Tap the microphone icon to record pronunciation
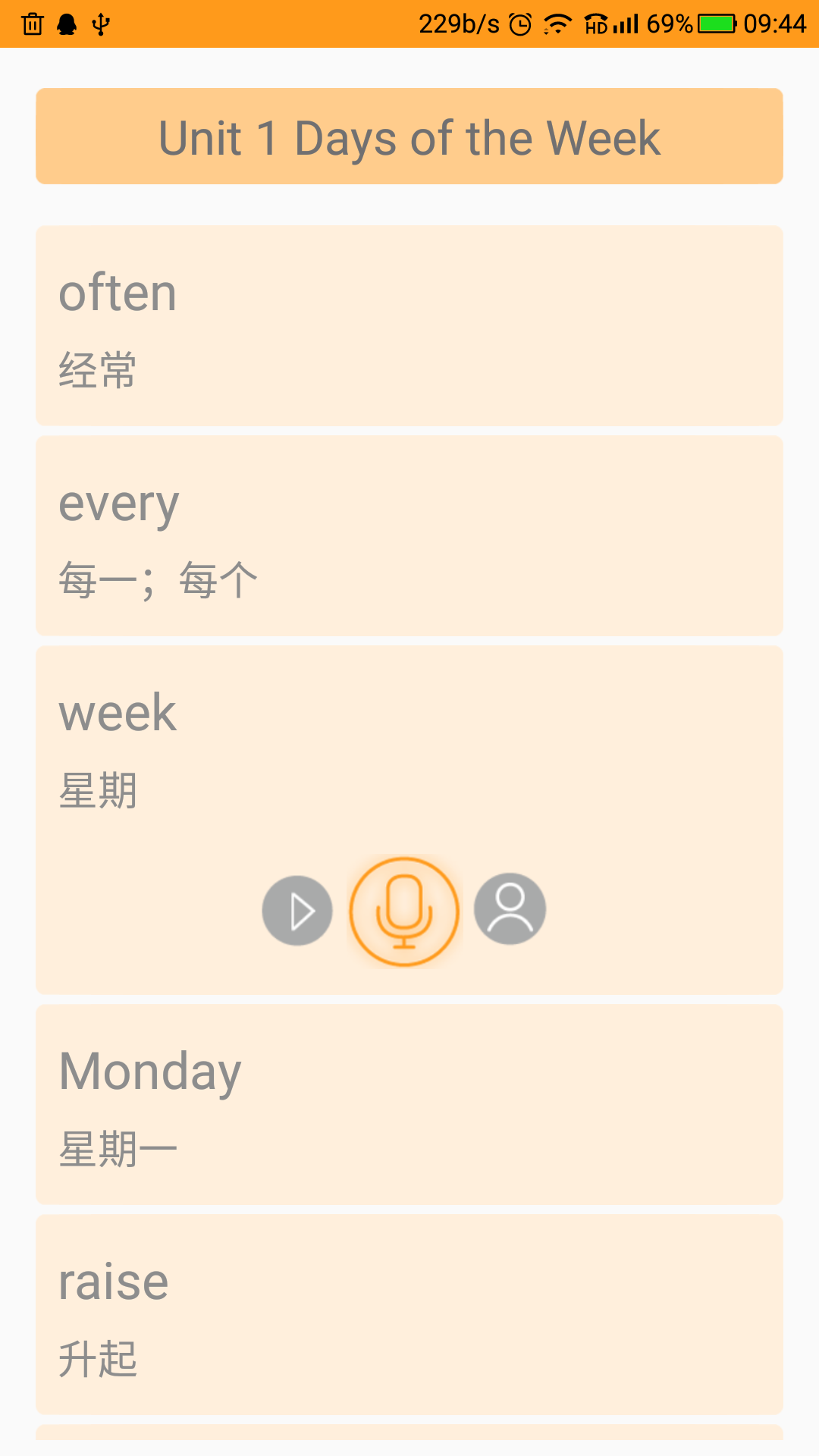The height and width of the screenshot is (1456, 819). click(x=404, y=910)
